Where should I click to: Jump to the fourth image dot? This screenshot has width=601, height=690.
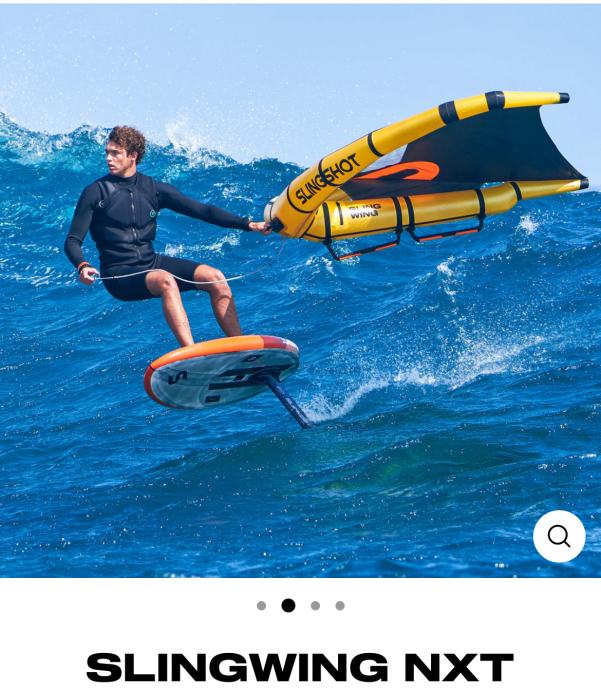click(x=340, y=605)
